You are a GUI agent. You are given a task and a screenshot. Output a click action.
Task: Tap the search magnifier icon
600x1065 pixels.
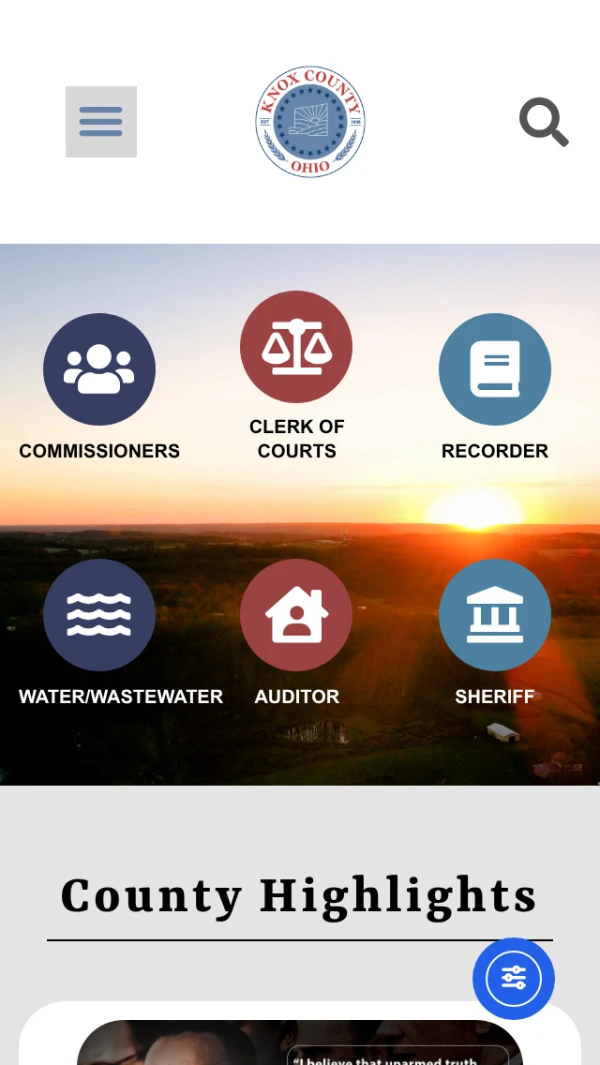[543, 123]
